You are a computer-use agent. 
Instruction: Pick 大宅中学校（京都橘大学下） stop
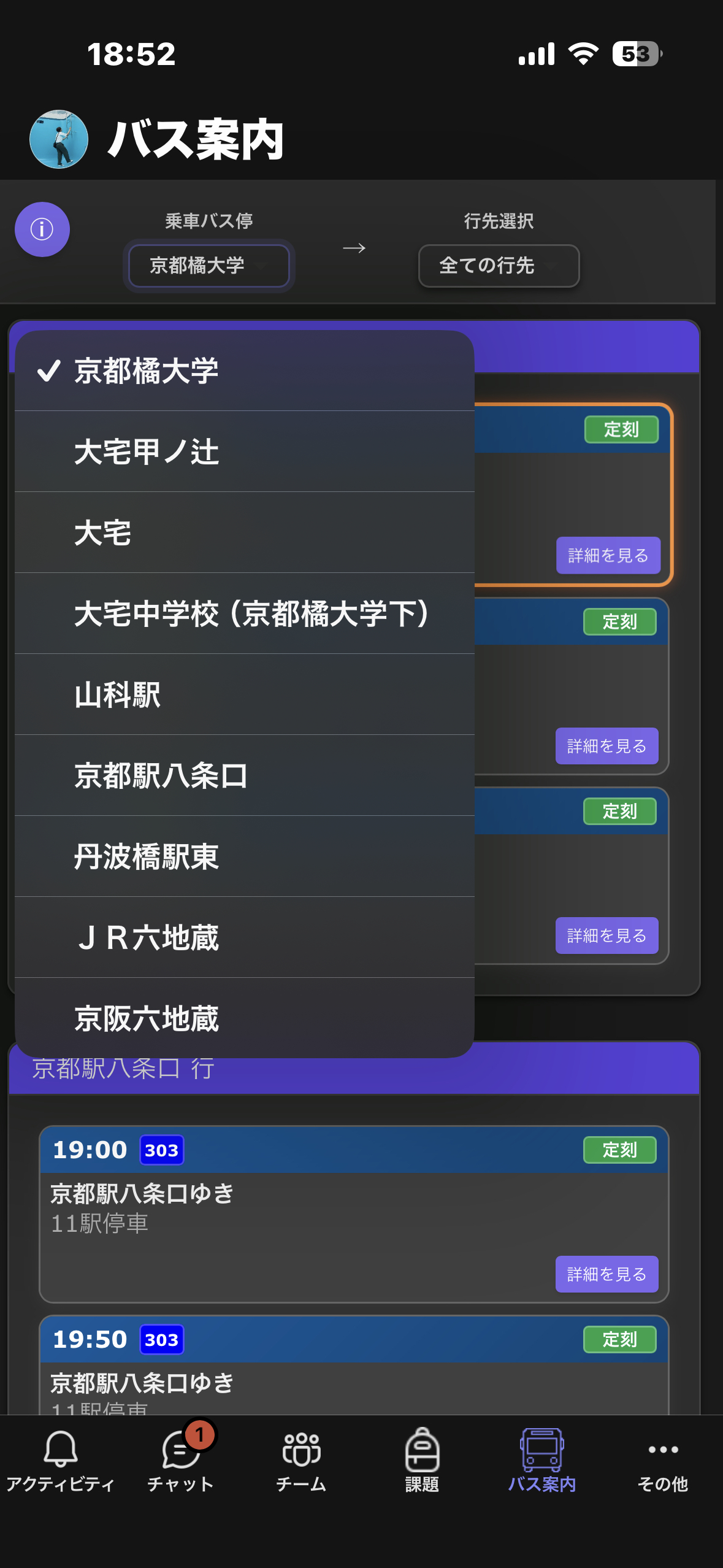[x=244, y=613]
